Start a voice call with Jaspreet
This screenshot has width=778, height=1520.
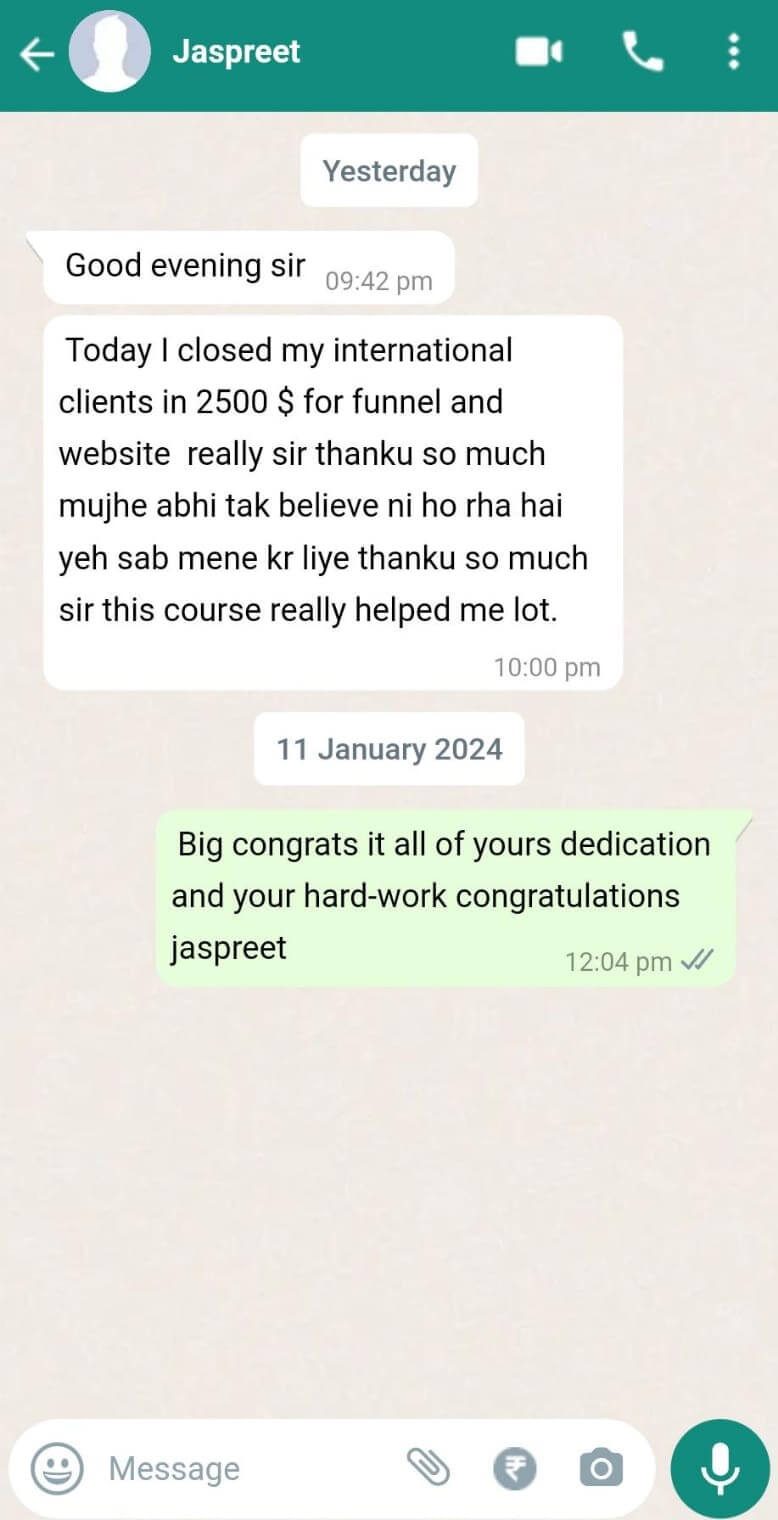coord(642,52)
